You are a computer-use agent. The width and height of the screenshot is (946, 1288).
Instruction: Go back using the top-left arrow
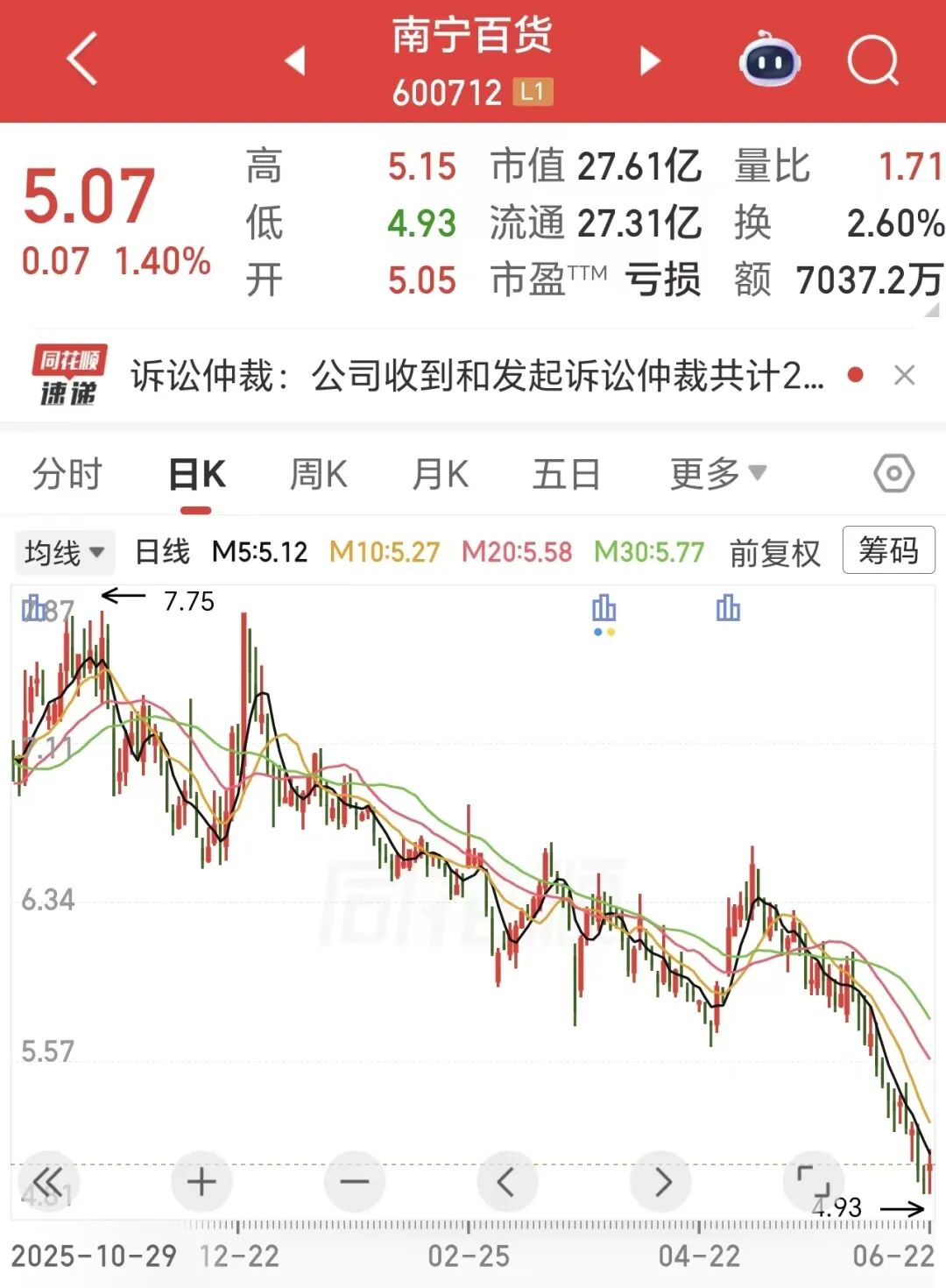point(81,60)
